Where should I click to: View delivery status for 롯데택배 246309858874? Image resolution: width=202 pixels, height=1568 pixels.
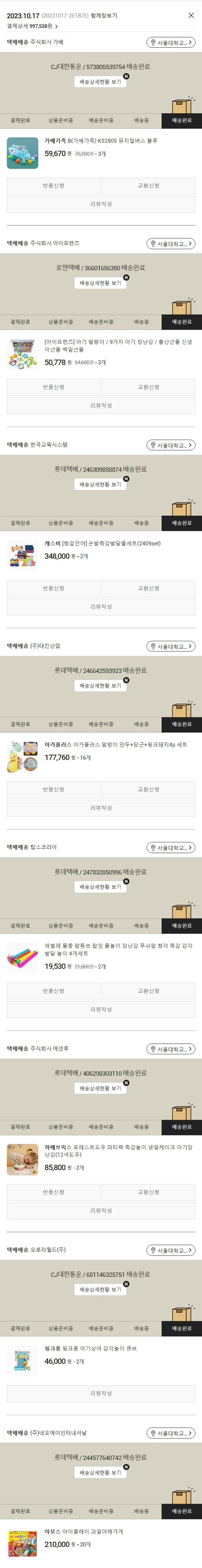click(100, 484)
